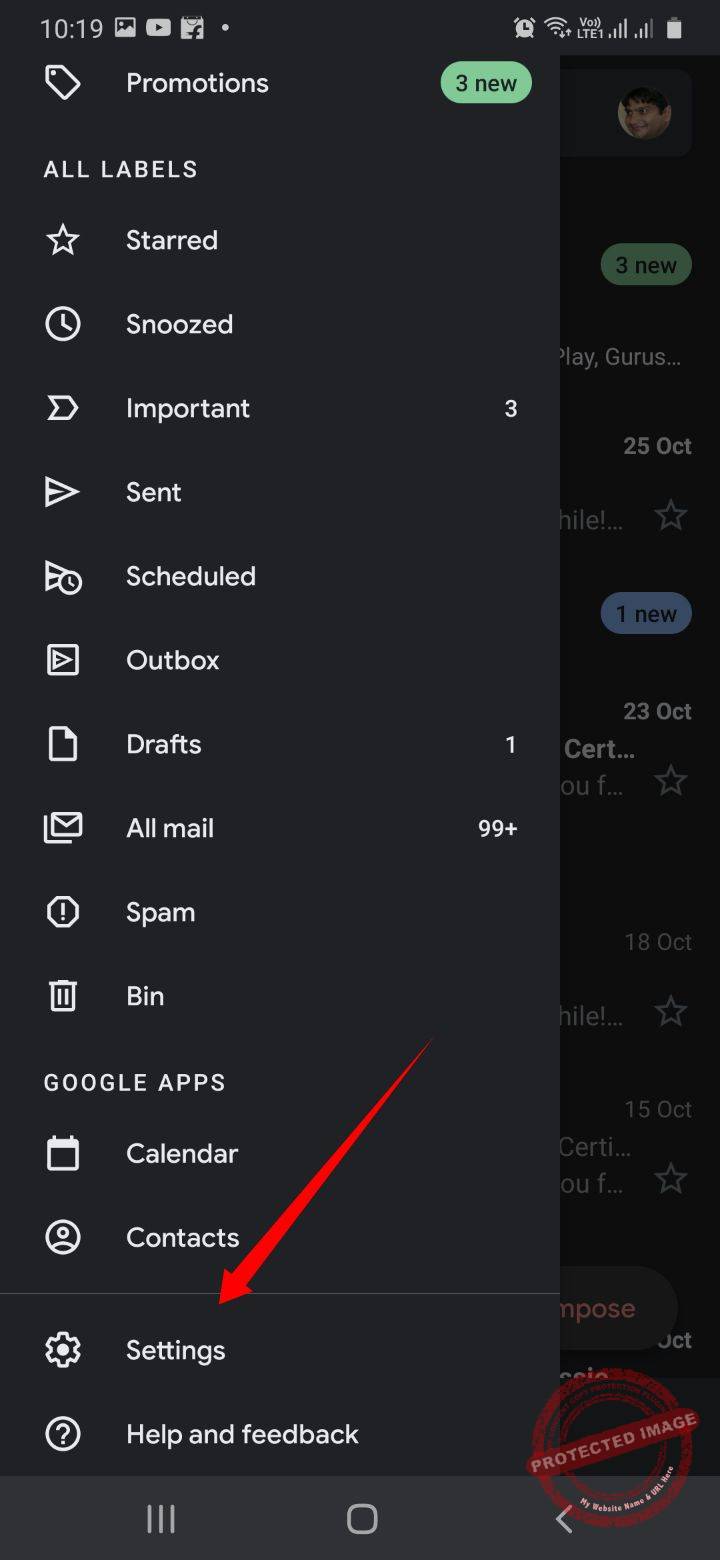Open Snoozed via the clock icon

pyautogui.click(x=62, y=323)
